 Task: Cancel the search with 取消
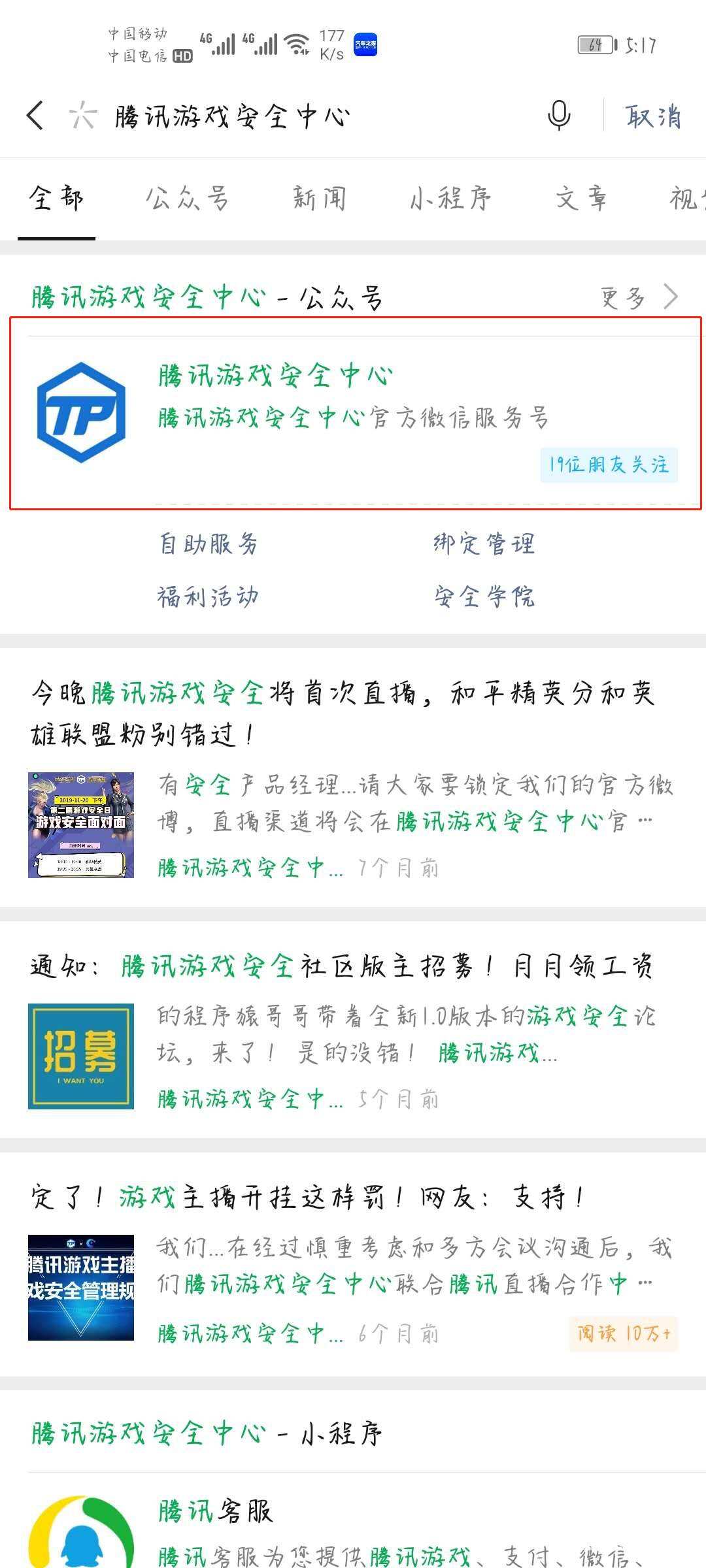click(x=653, y=118)
